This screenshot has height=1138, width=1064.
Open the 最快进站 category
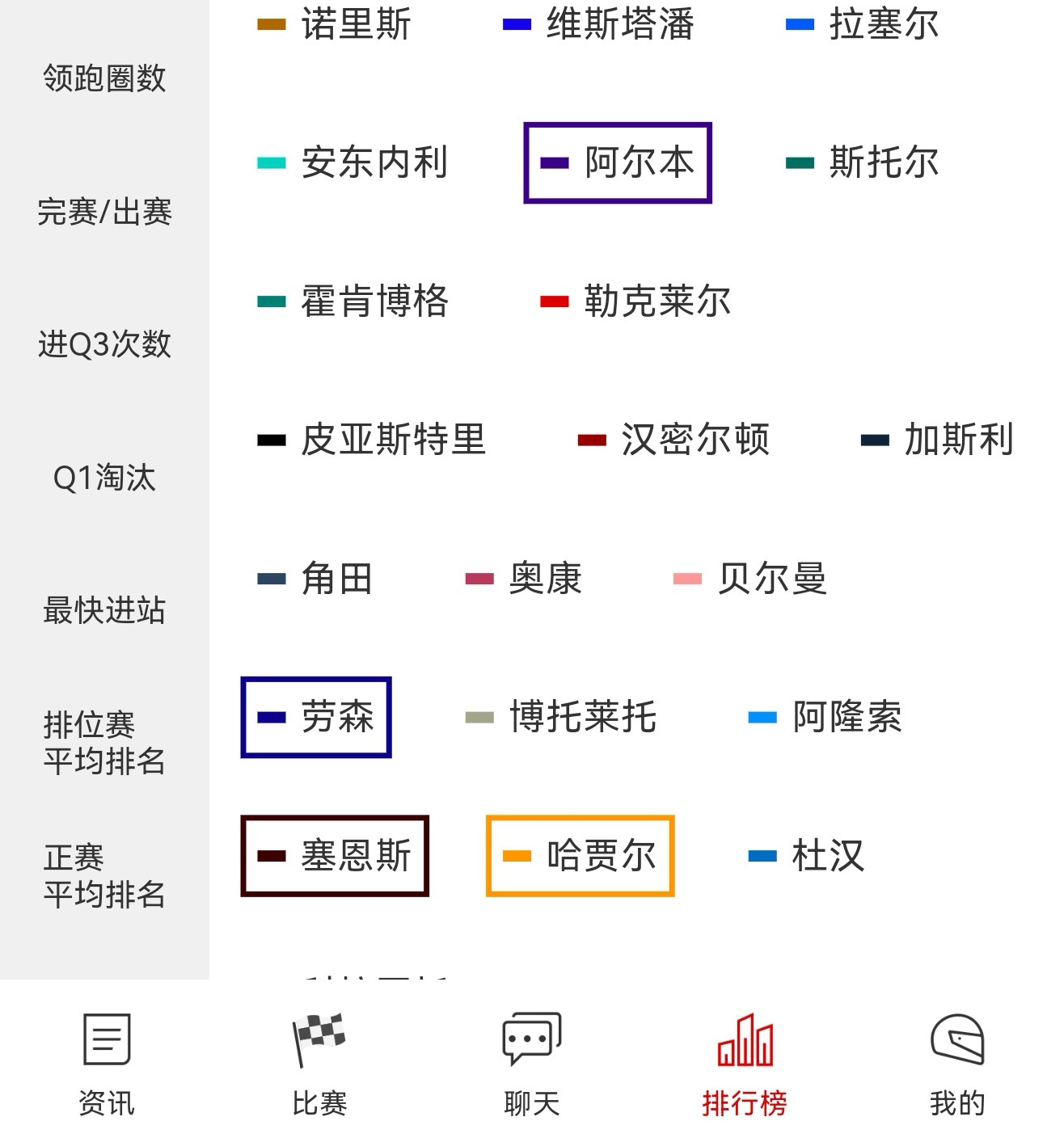[x=104, y=610]
